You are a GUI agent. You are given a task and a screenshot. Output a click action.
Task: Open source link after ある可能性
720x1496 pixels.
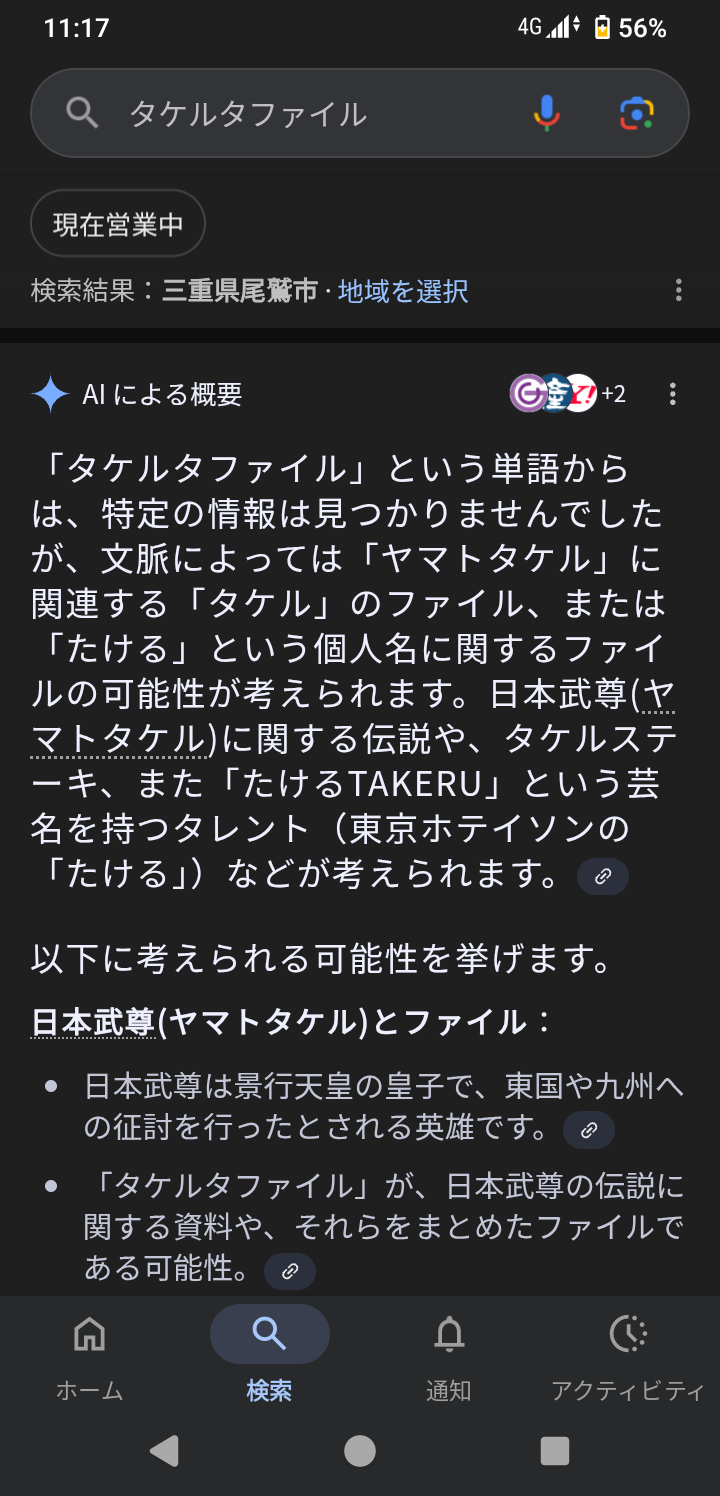pos(290,1272)
